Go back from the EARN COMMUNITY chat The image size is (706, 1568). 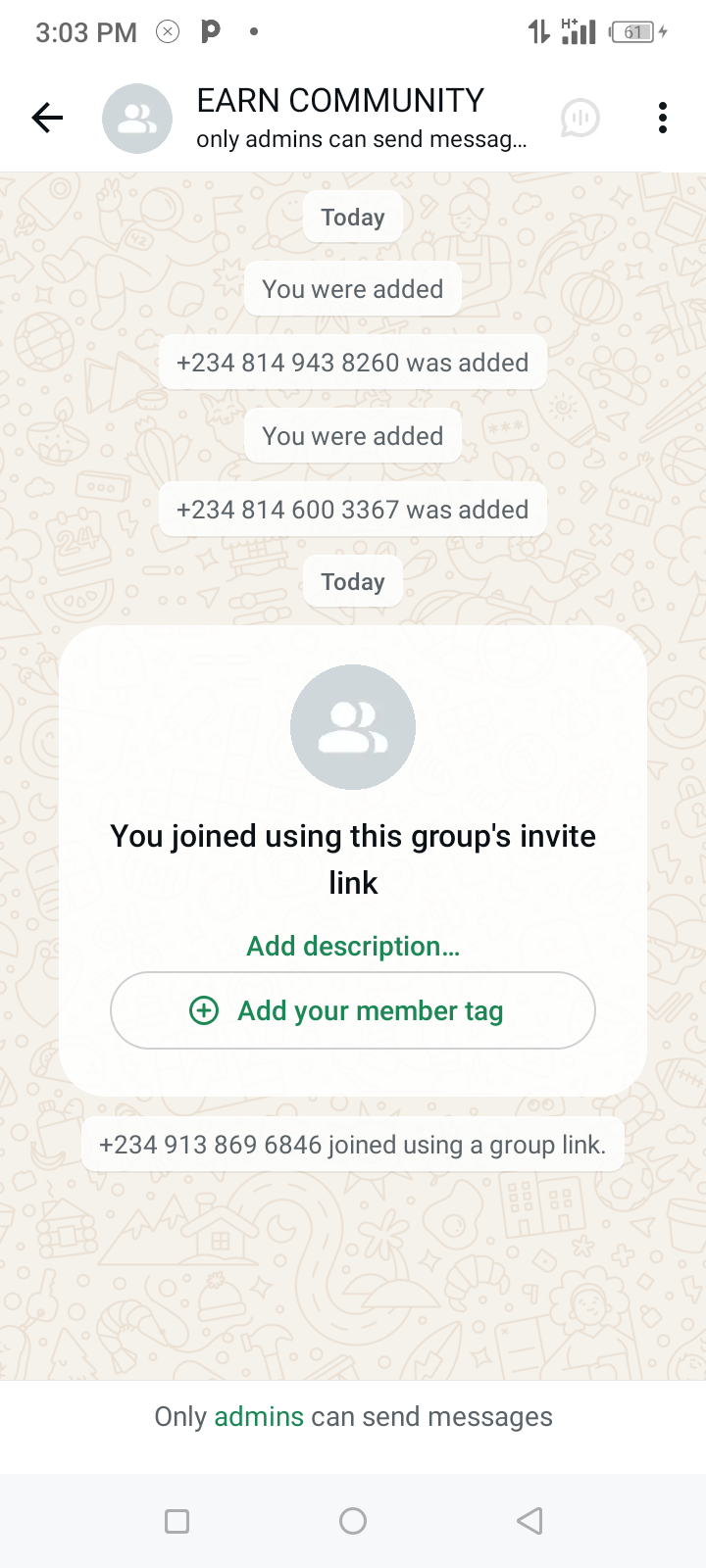coord(47,119)
